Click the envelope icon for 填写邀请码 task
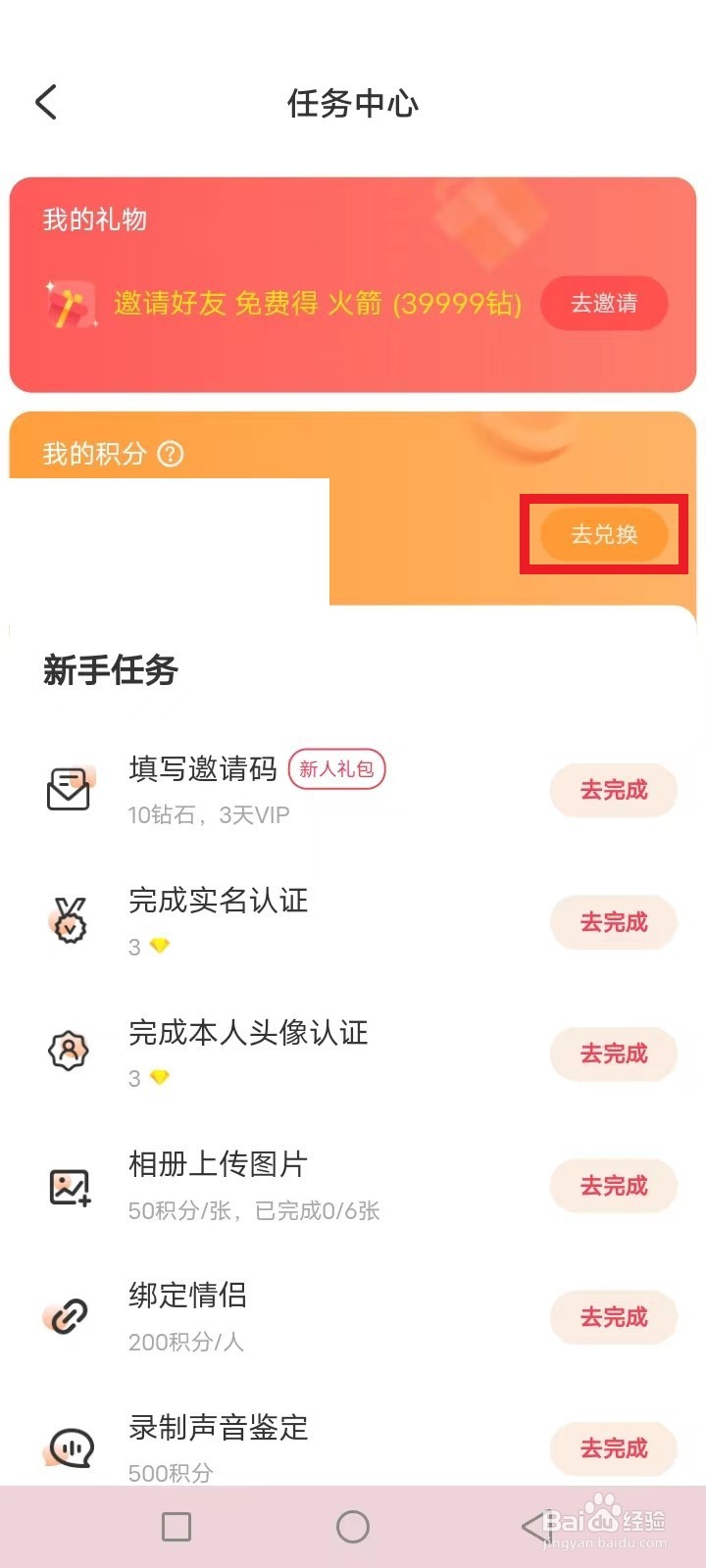 point(69,789)
